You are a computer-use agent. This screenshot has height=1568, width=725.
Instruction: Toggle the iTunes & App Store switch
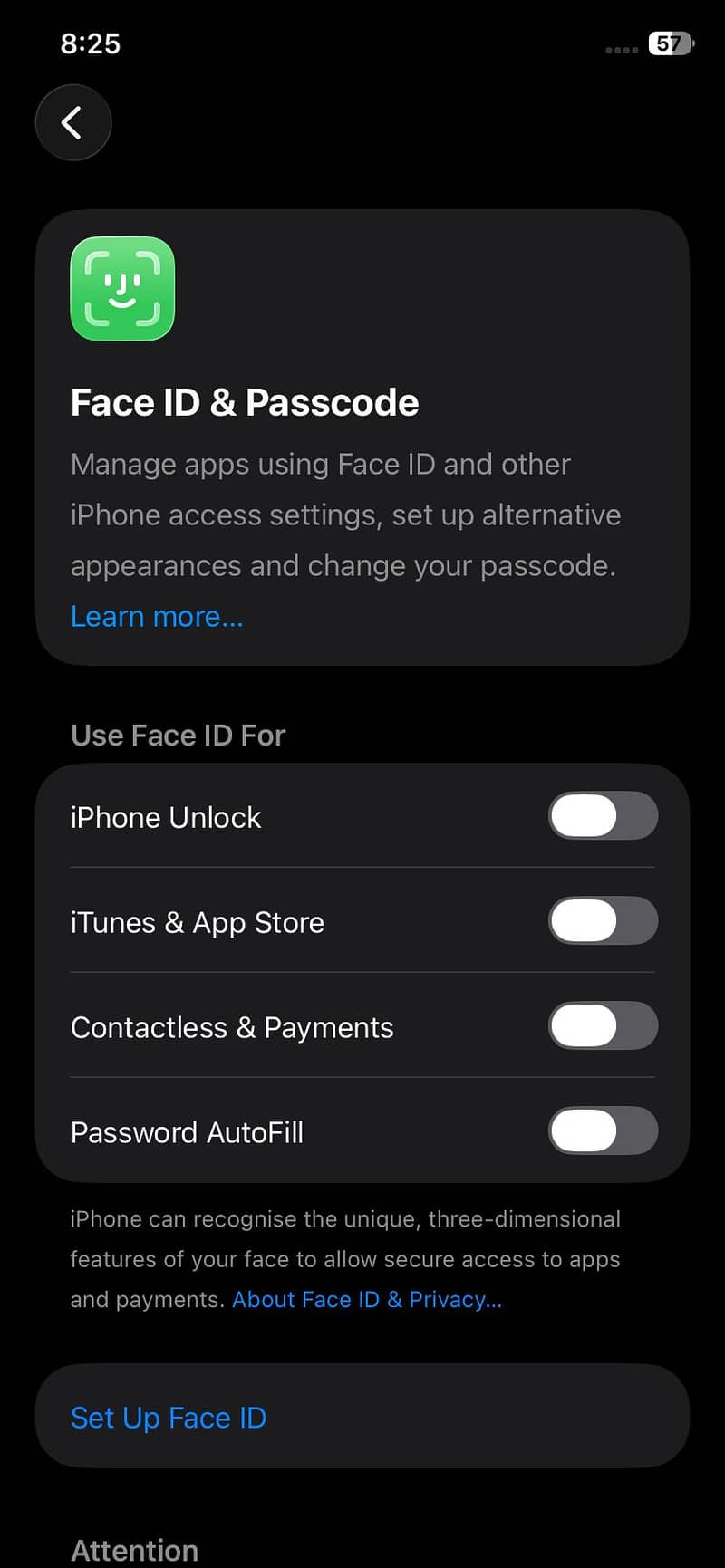point(603,921)
